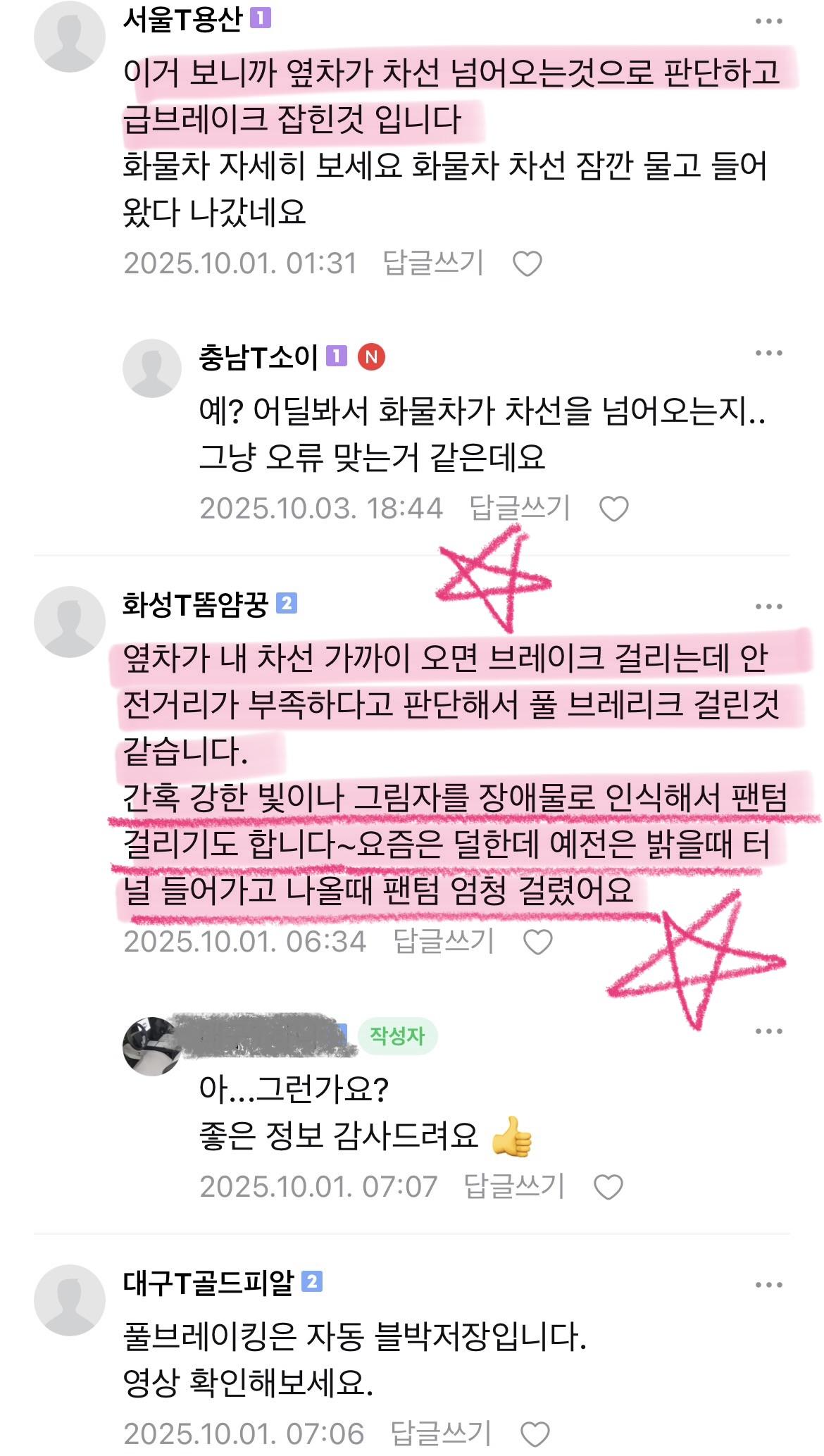824x1456 pixels.
Task: Like 대구T골드피알's comment
Action: point(535,1434)
